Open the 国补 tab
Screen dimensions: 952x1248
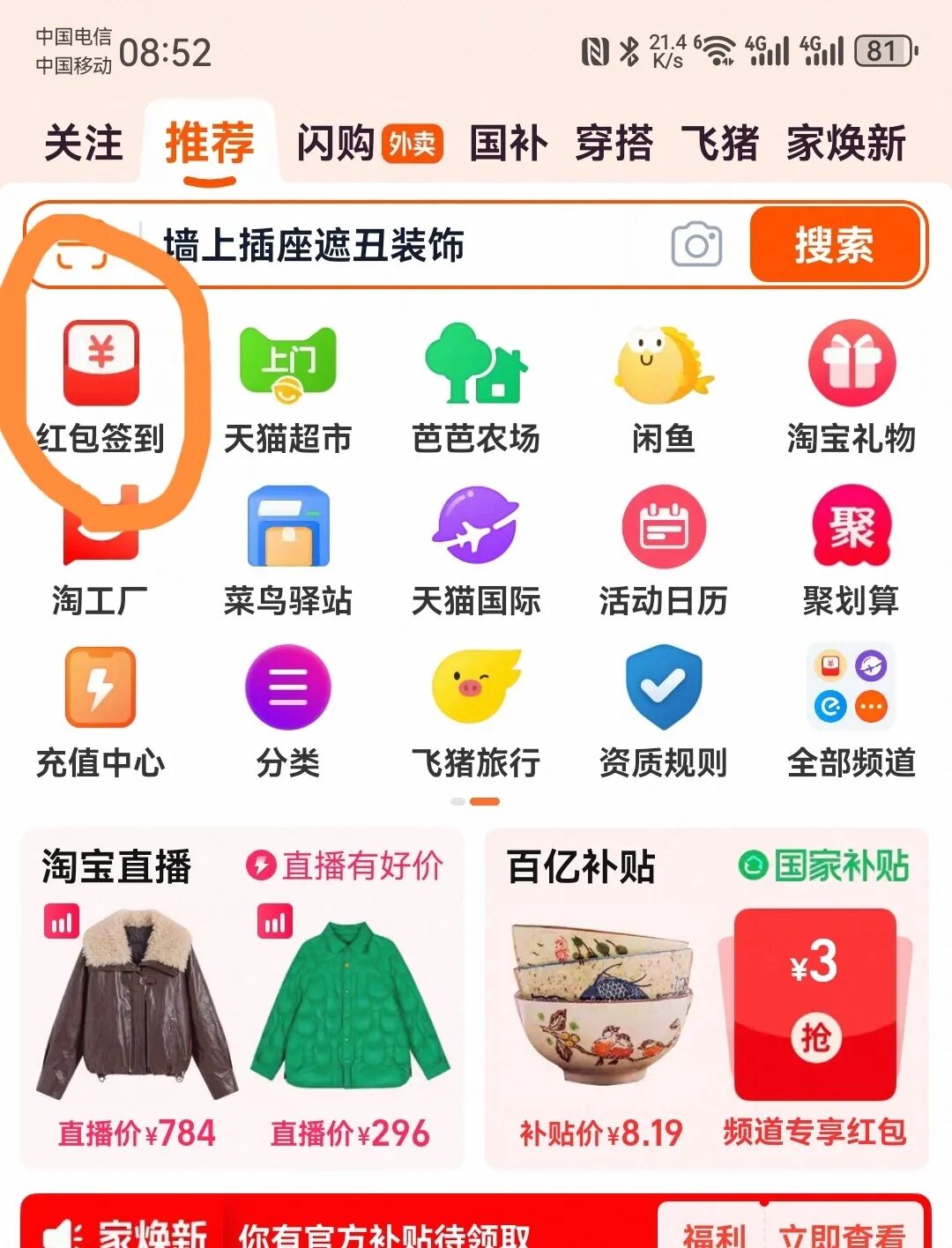pos(508,144)
